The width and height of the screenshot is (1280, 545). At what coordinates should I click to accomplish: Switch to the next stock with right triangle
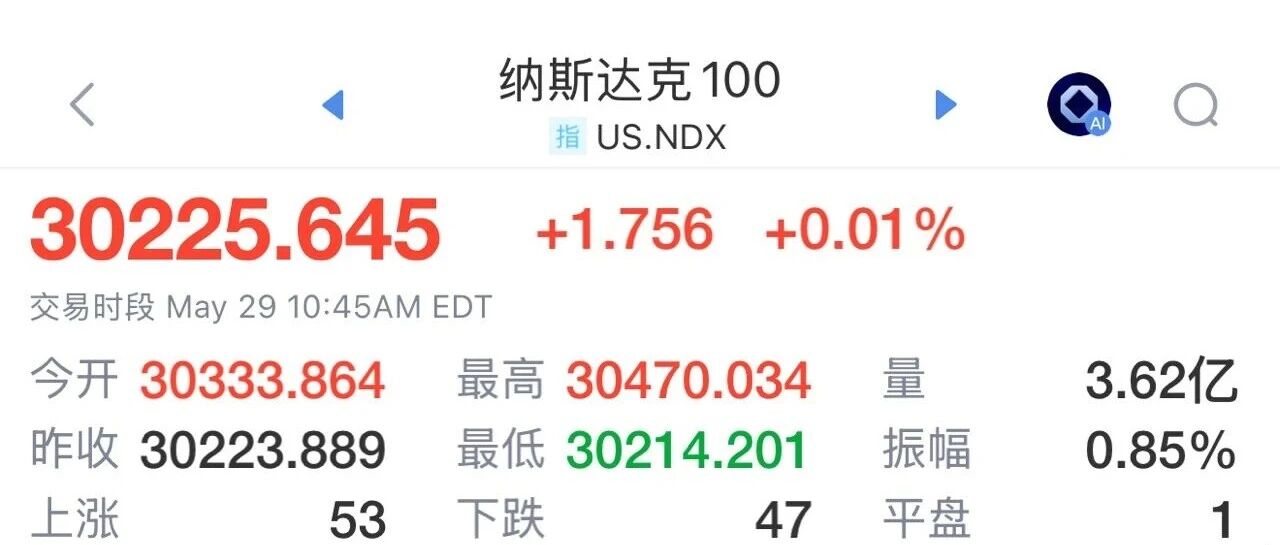946,104
